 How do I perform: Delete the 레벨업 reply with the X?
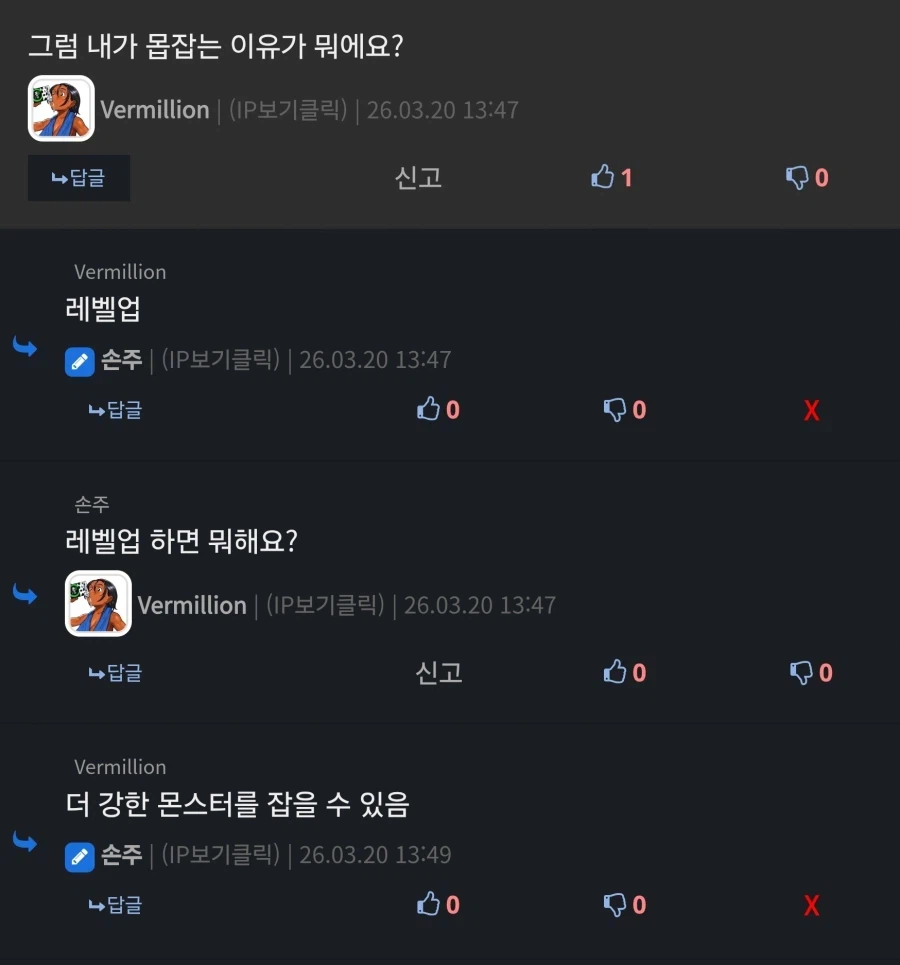(810, 409)
